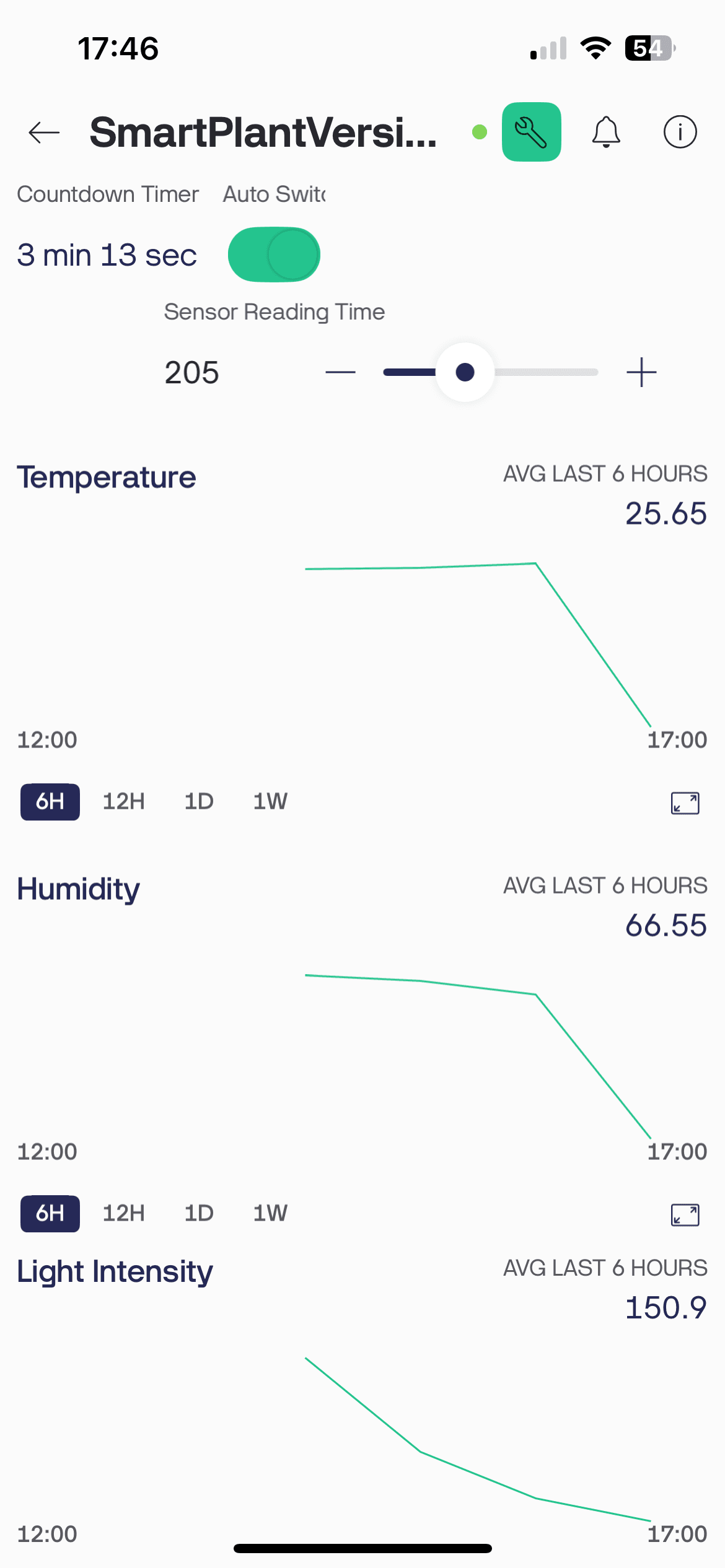Decrease Sensor Reading Time with minus button
725x1568 pixels.
[341, 372]
